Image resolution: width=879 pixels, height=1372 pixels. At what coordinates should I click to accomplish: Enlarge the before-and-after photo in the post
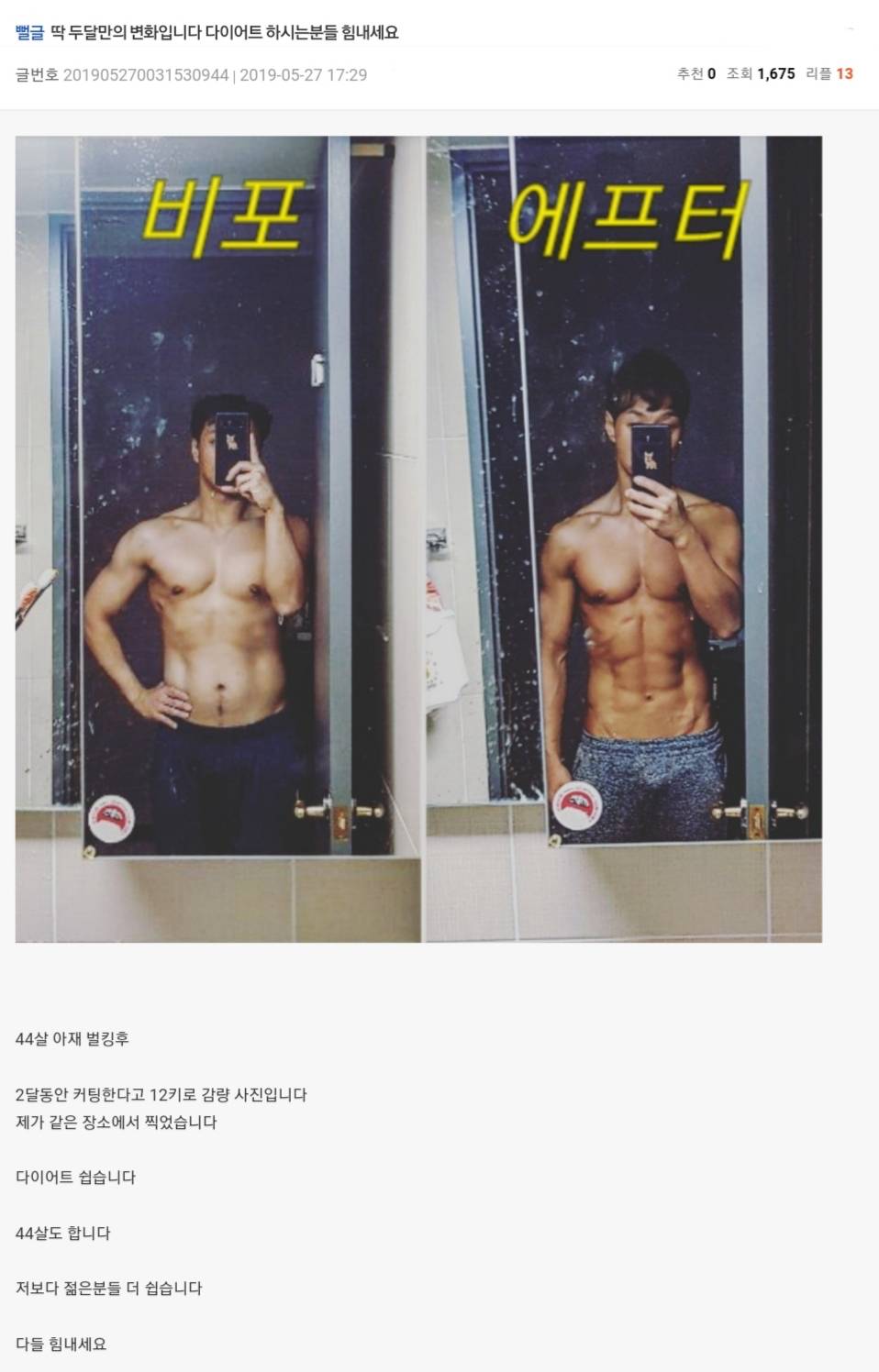(418, 538)
